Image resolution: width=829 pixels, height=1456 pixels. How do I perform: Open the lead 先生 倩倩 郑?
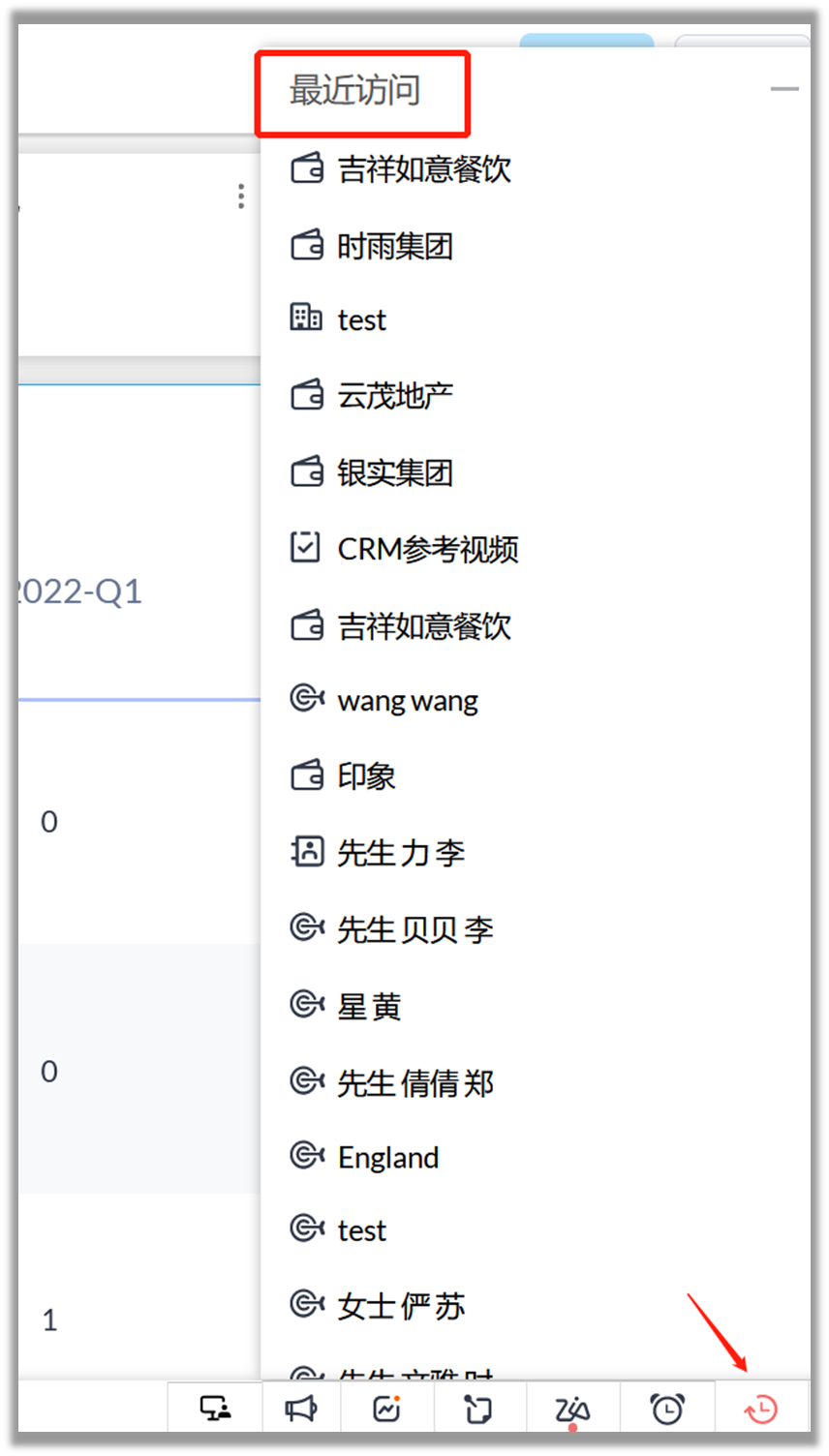coord(414,1082)
